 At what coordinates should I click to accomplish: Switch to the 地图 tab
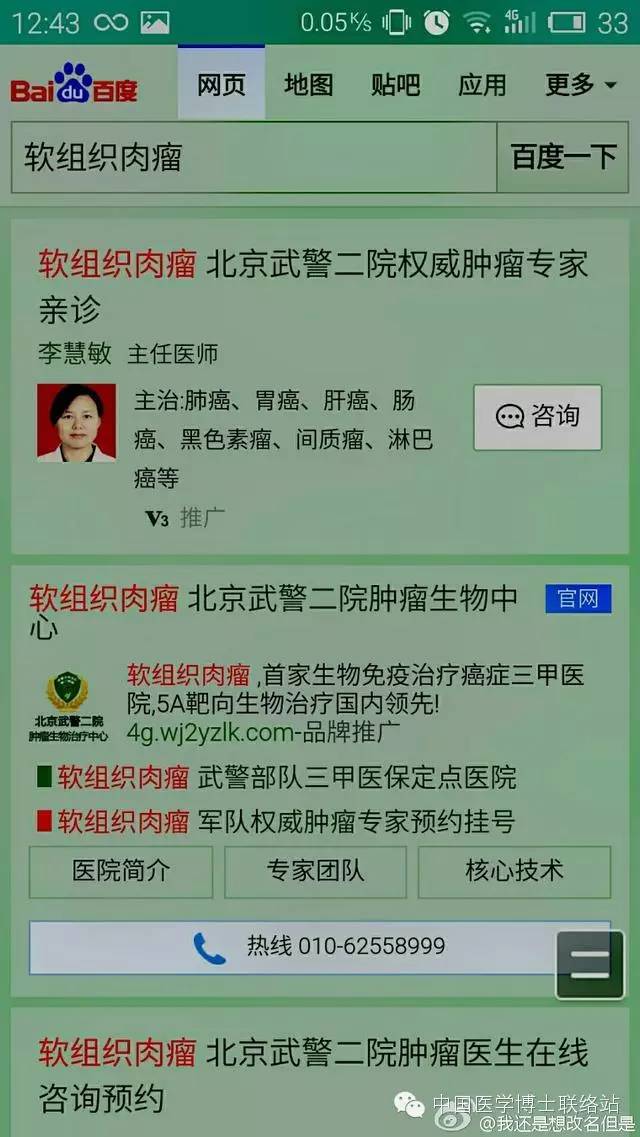tap(308, 85)
